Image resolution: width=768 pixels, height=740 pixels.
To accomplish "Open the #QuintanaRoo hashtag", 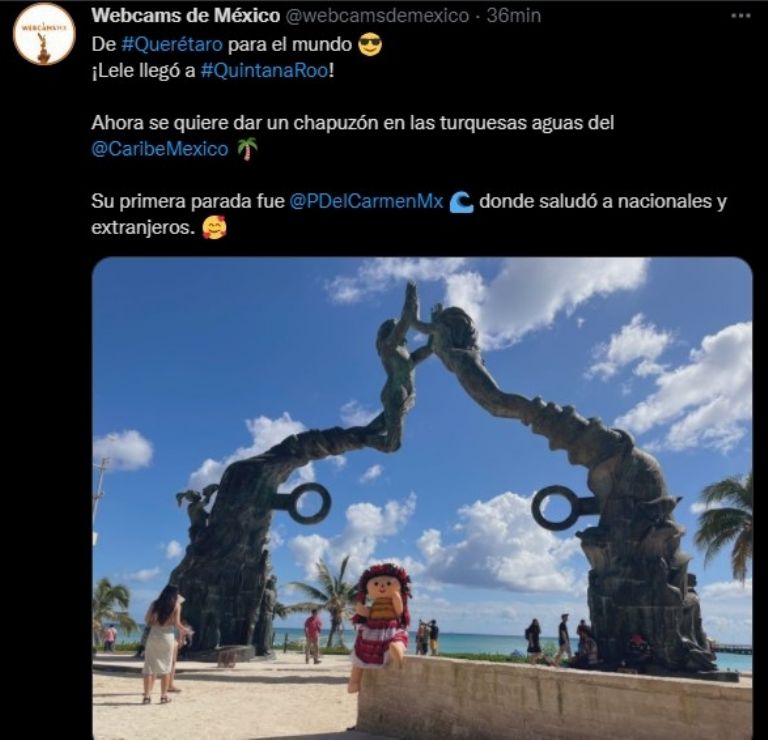I will [x=264, y=71].
